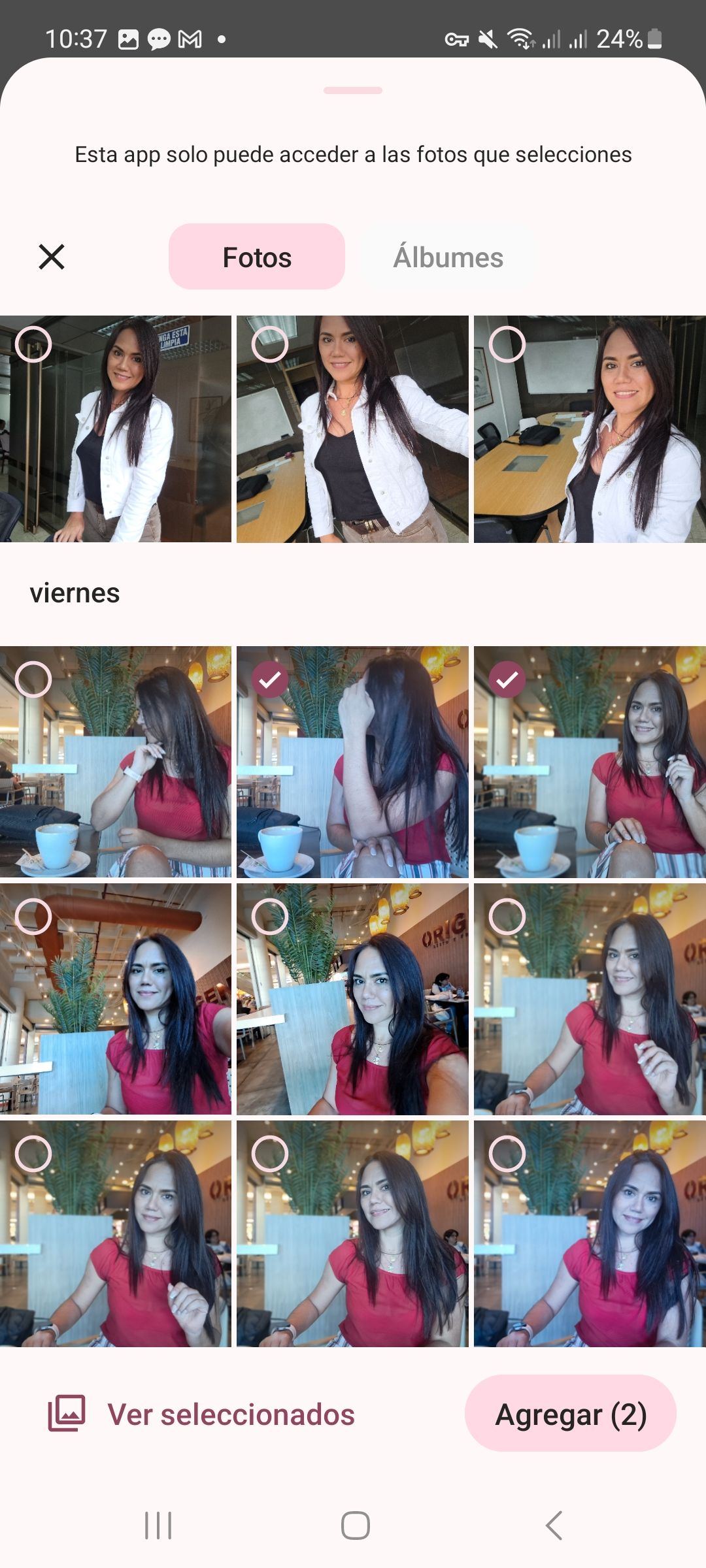Tap the Gmail notification icon in the status bar
Screen dimensions: 706x1568
[x=190, y=39]
